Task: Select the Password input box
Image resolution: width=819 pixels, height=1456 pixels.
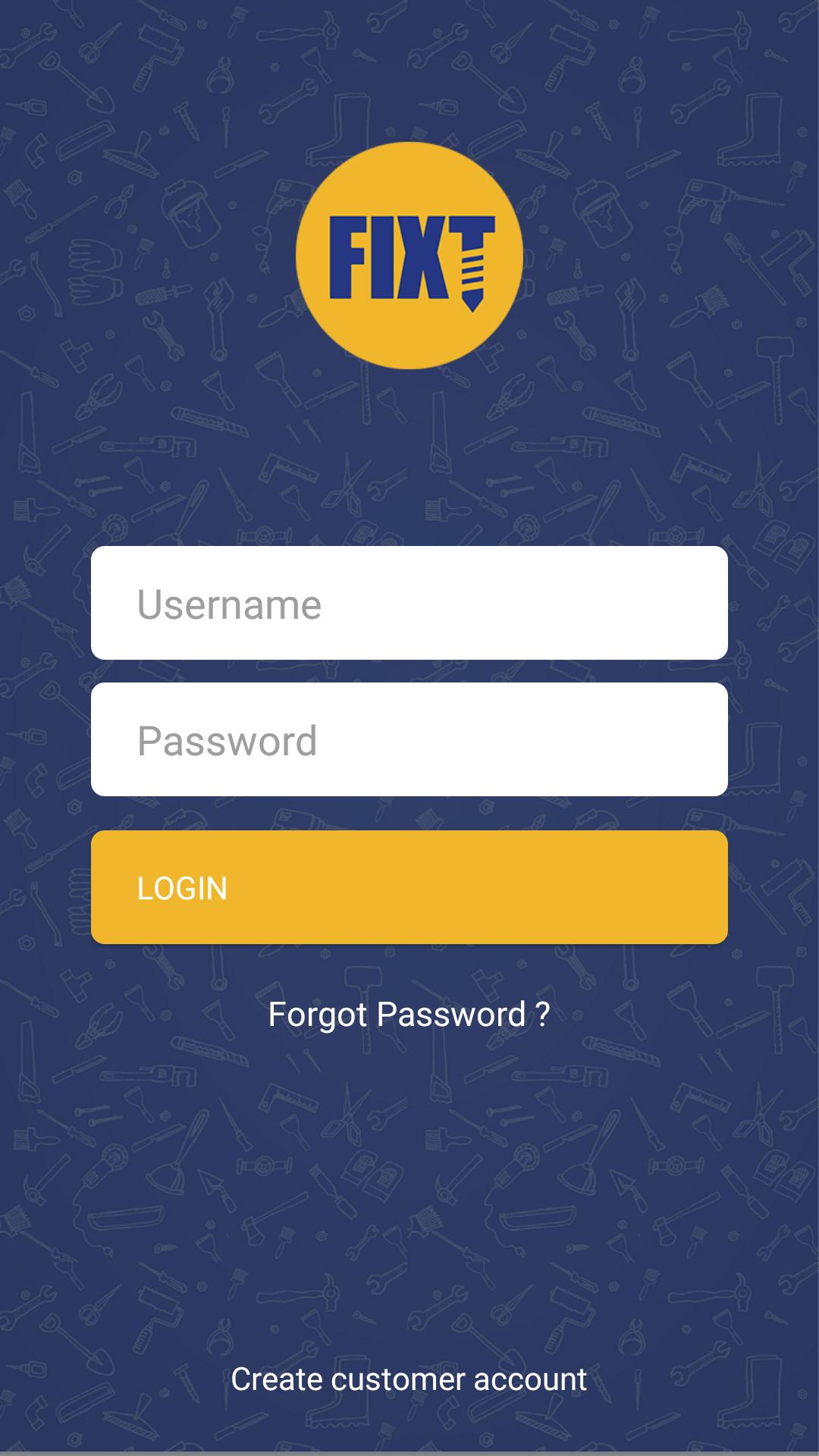Action: (409, 739)
